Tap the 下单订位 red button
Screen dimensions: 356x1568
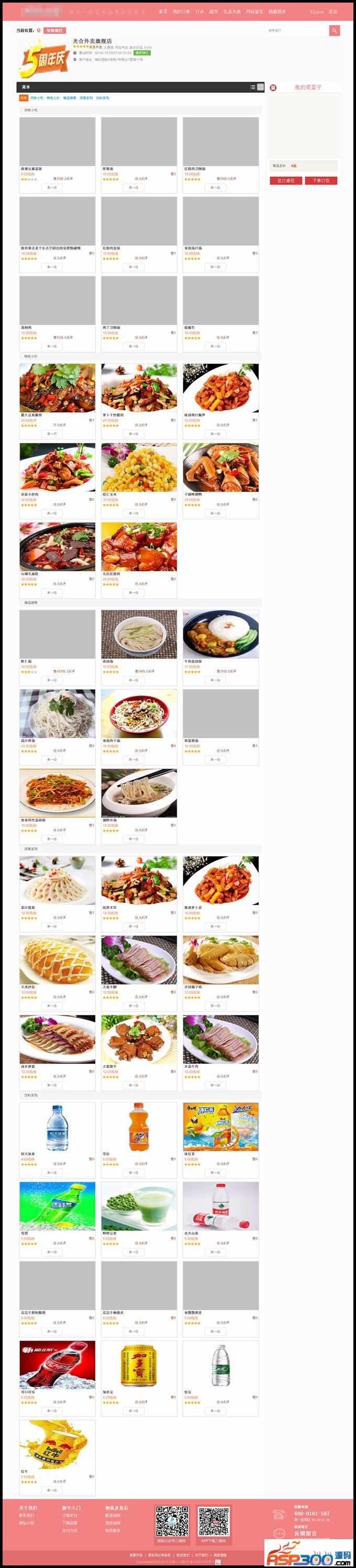[x=321, y=181]
